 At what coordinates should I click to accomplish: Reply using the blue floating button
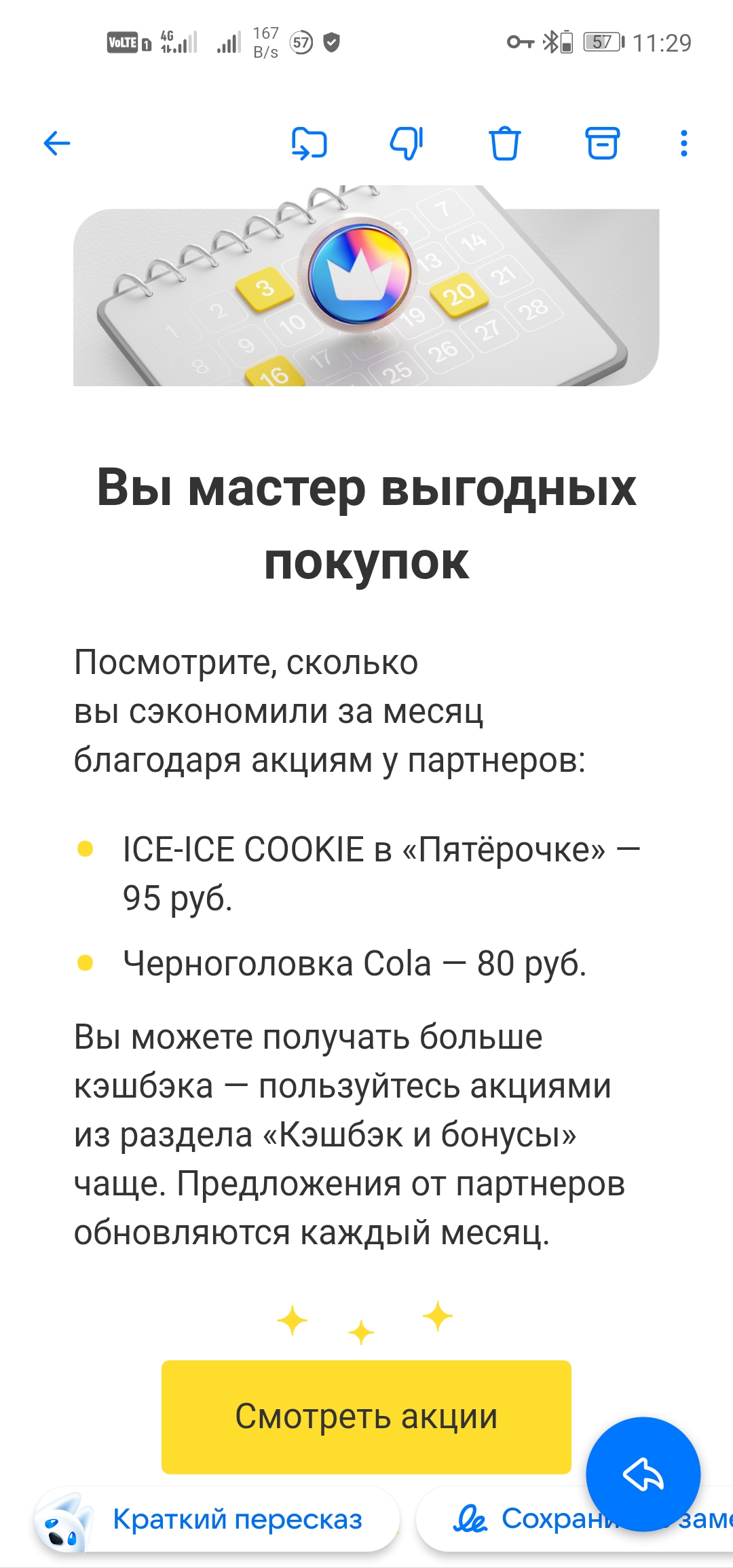pyautogui.click(x=643, y=1474)
